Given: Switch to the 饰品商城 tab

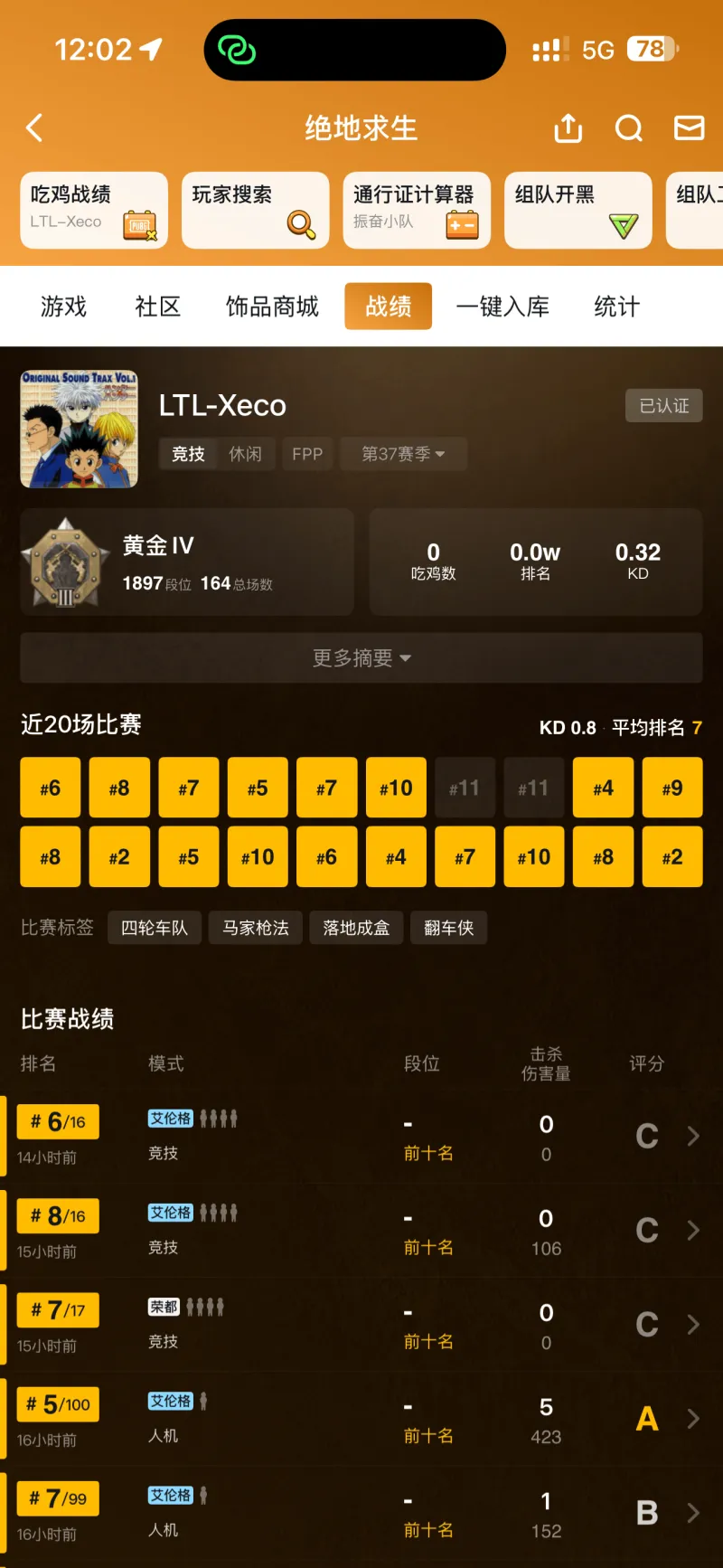Looking at the screenshot, I should click(x=272, y=307).
